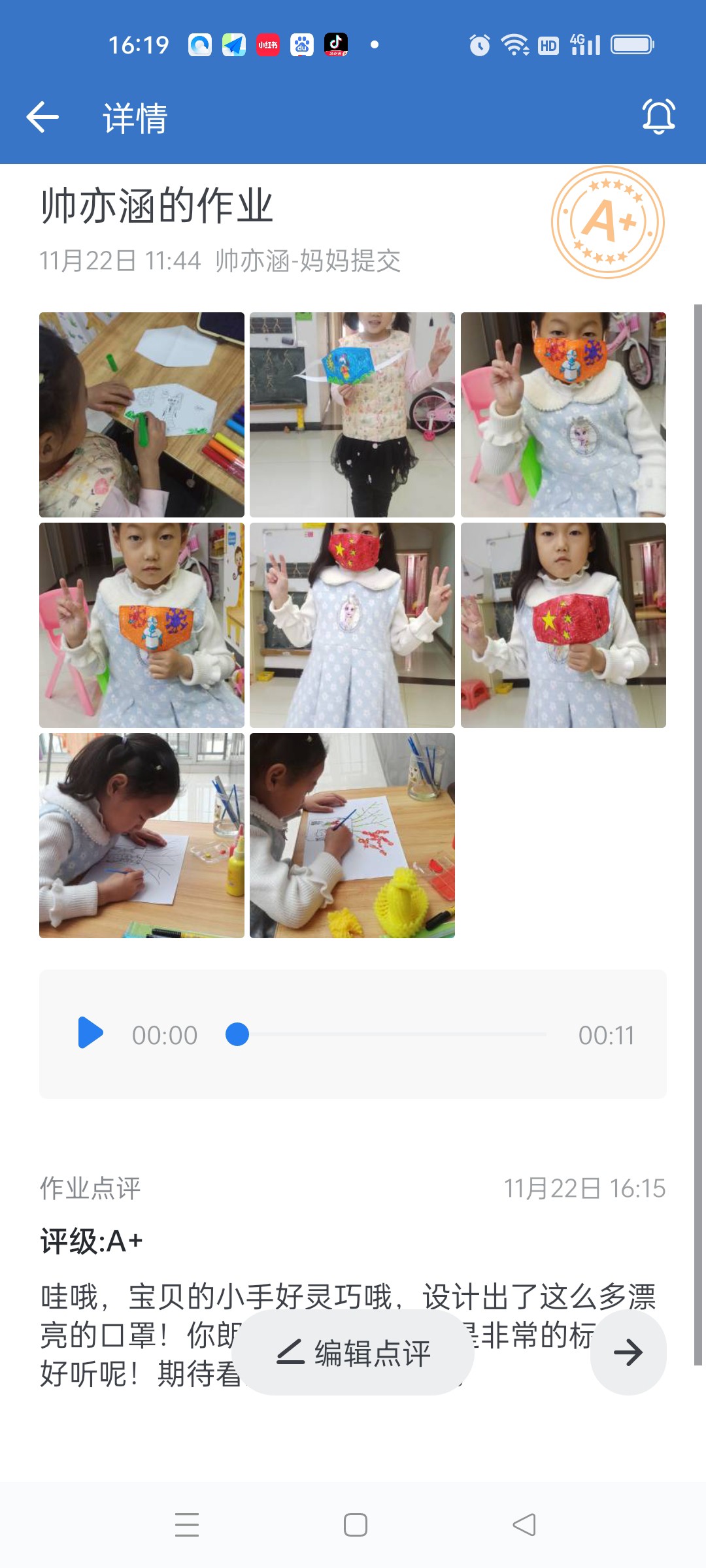
Task: View photo of girl holding orange mask
Action: [x=142, y=625]
